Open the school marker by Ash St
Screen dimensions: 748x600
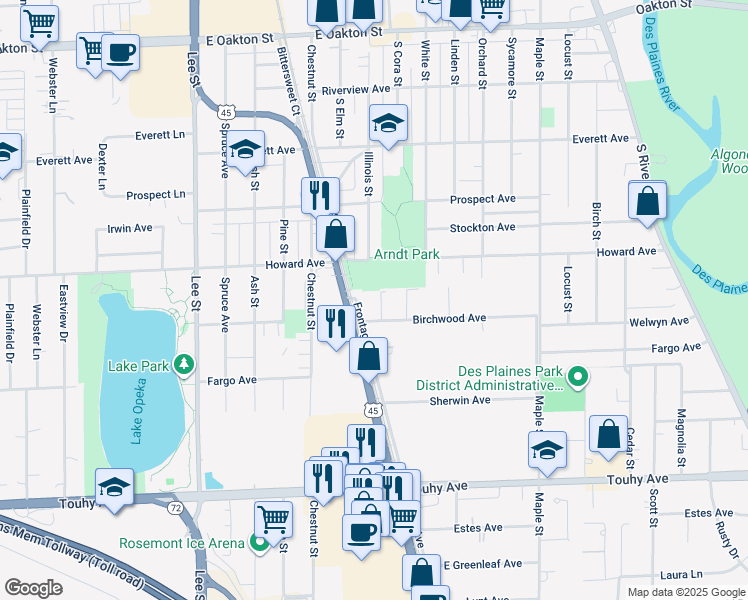coord(244,150)
